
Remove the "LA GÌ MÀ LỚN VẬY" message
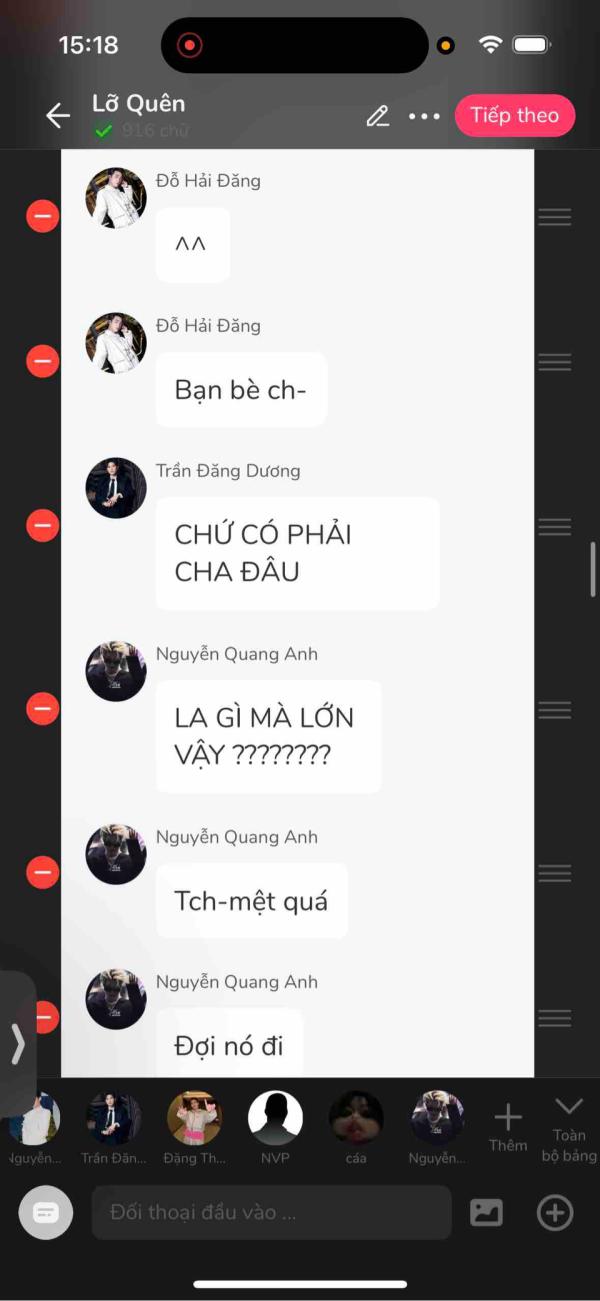[43, 709]
